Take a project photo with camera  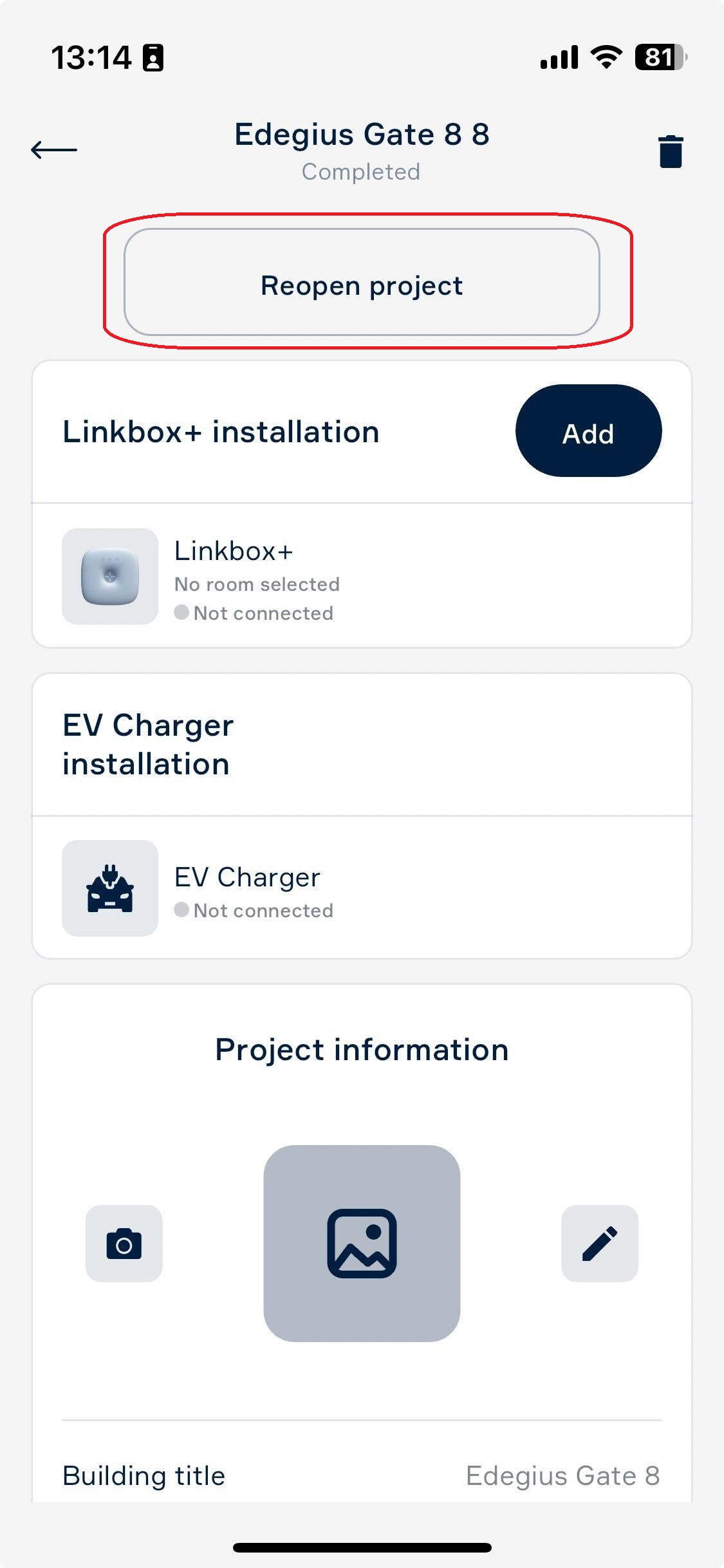pos(124,1244)
